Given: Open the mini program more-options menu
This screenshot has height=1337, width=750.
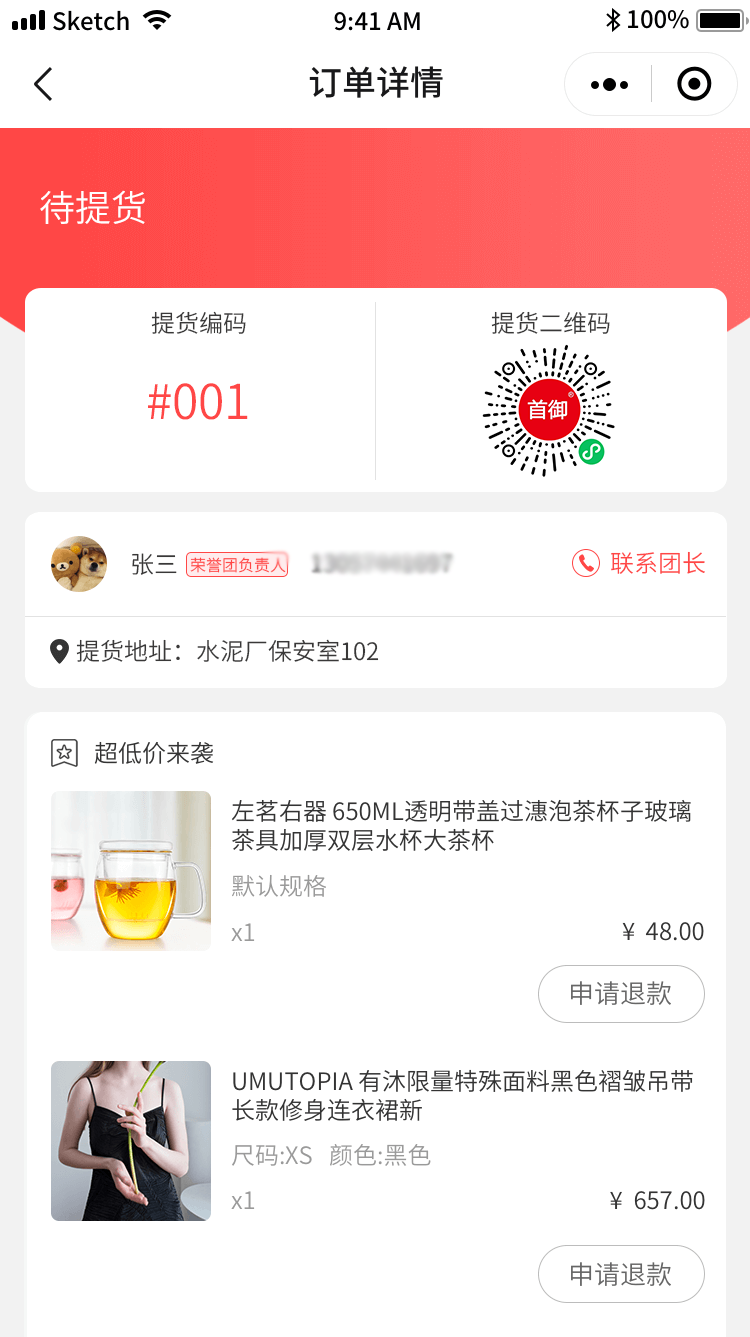Looking at the screenshot, I should coord(609,85).
